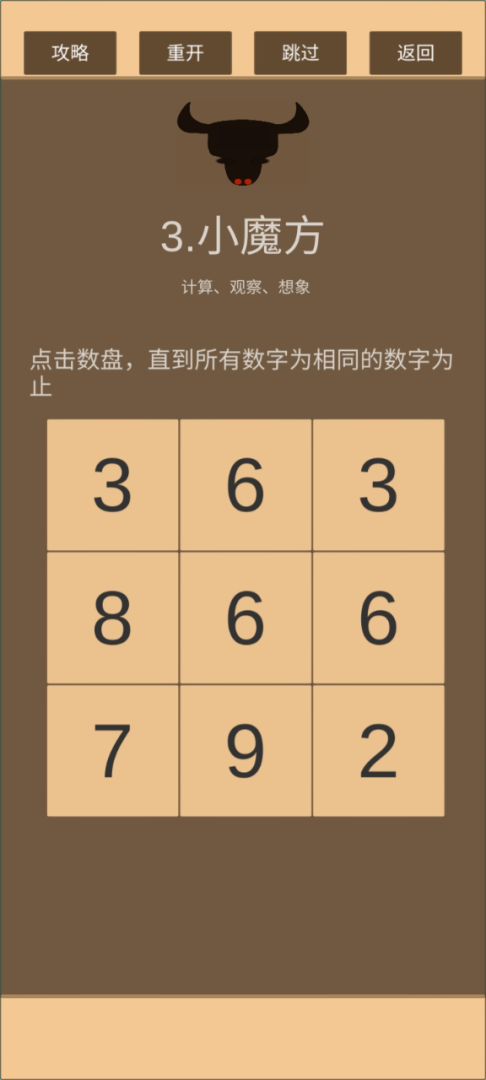
Task: Tap the number 7 tile
Action: pos(113,751)
